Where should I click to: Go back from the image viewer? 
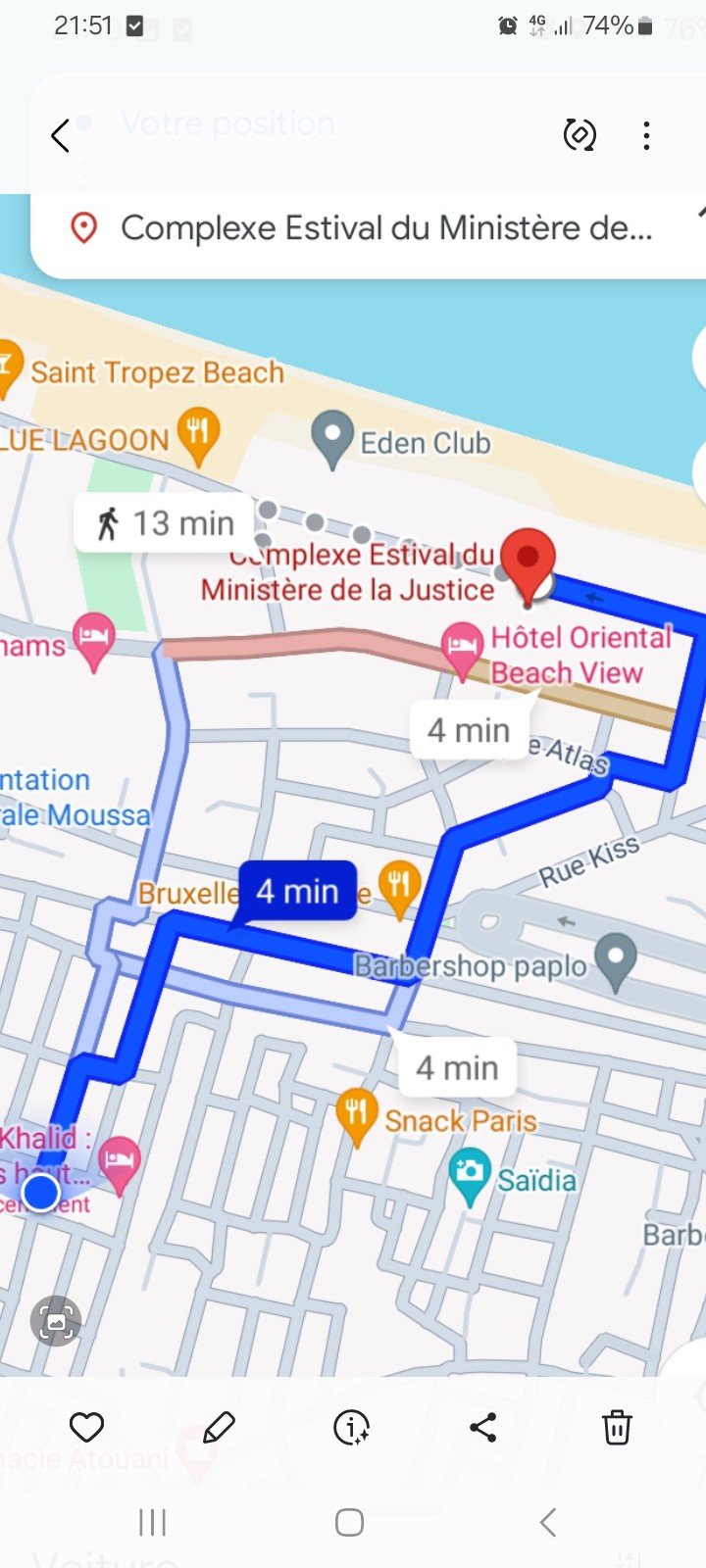(x=61, y=135)
